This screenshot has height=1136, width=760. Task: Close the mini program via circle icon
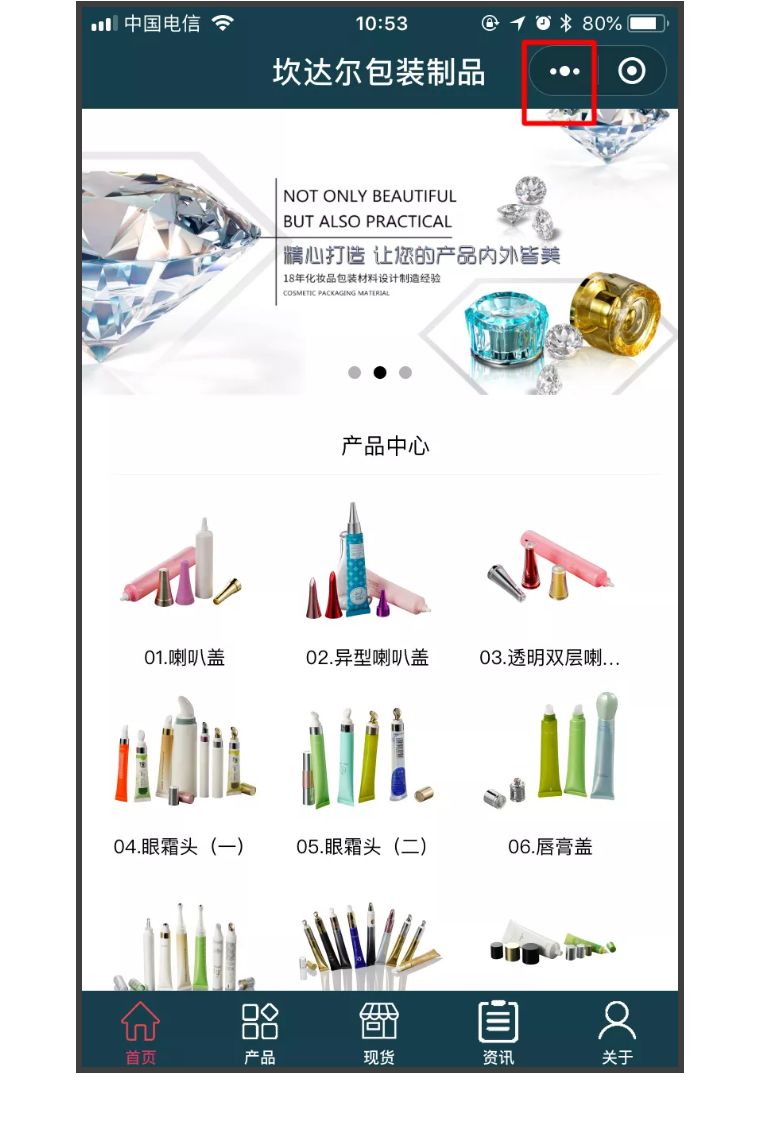pos(631,72)
